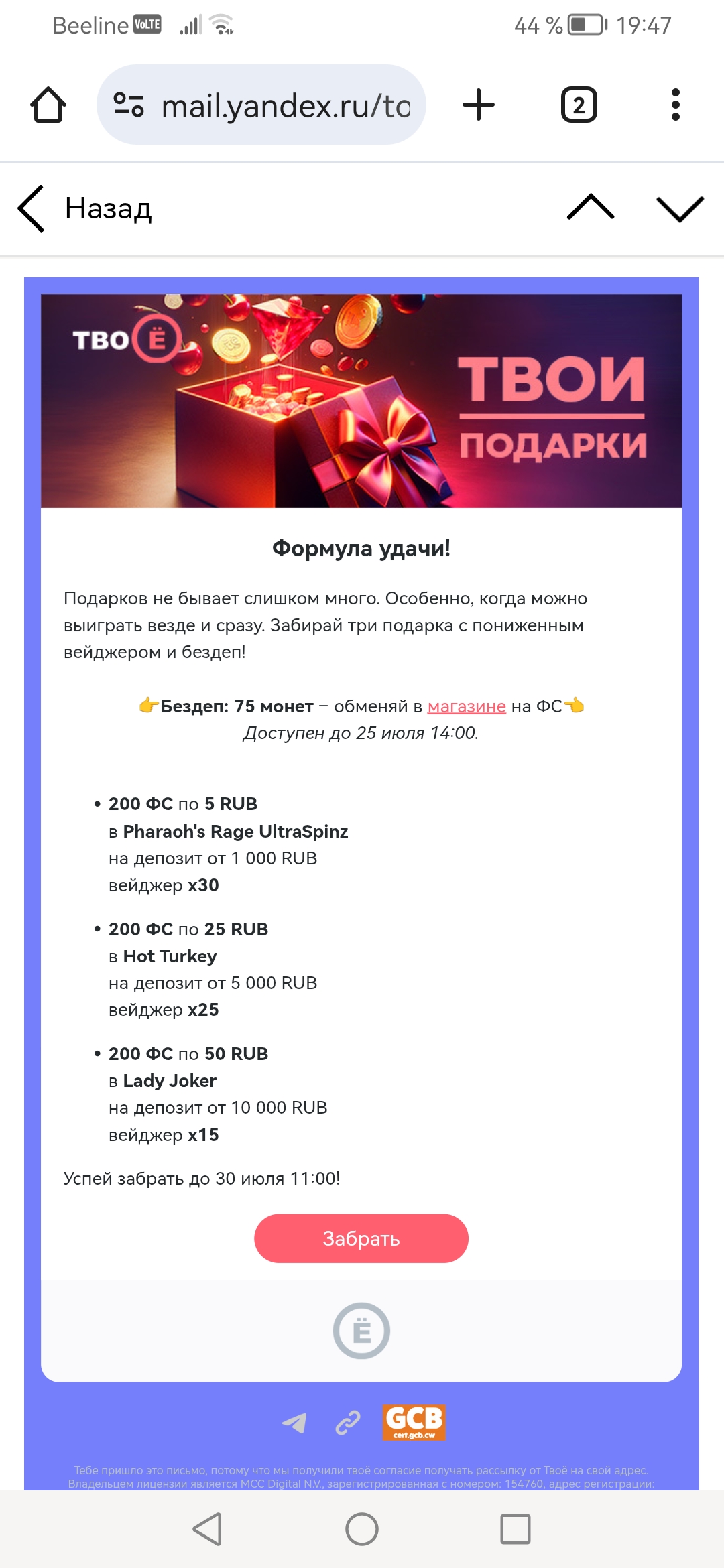Tap the browser home icon

pyautogui.click(x=48, y=105)
